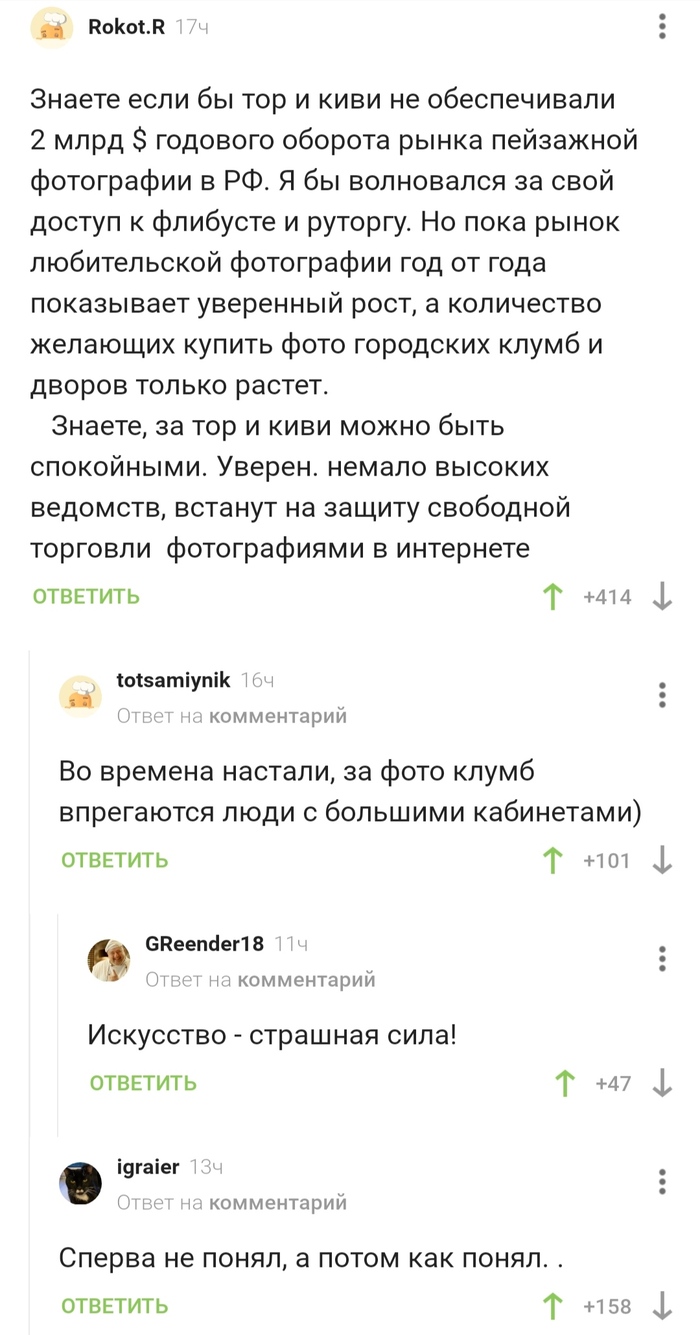This screenshot has height=1335, width=700.
Task: Downvote totsamiynik's comment
Action: click(x=662, y=861)
